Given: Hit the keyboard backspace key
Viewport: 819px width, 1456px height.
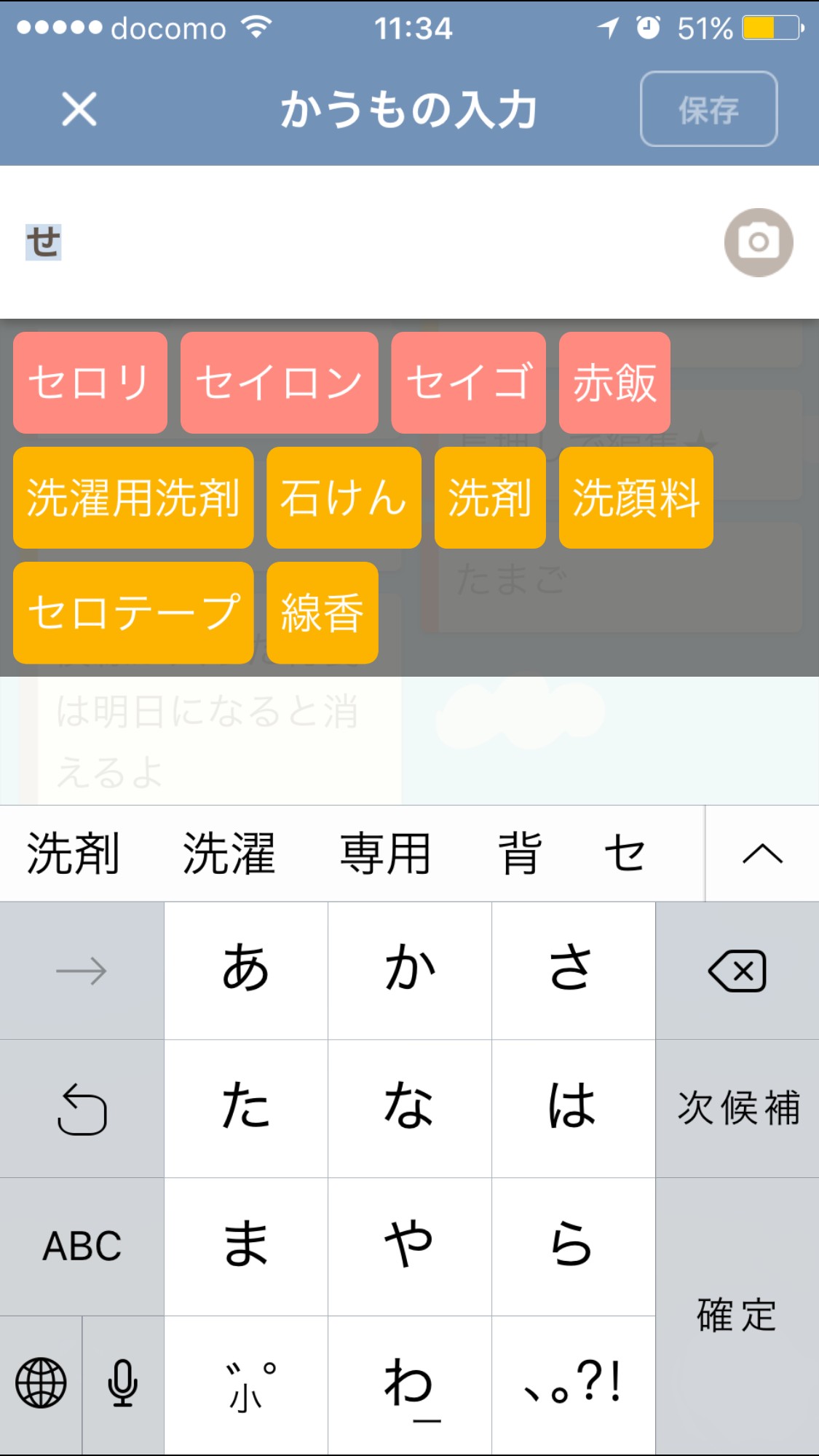Looking at the screenshot, I should point(737,971).
